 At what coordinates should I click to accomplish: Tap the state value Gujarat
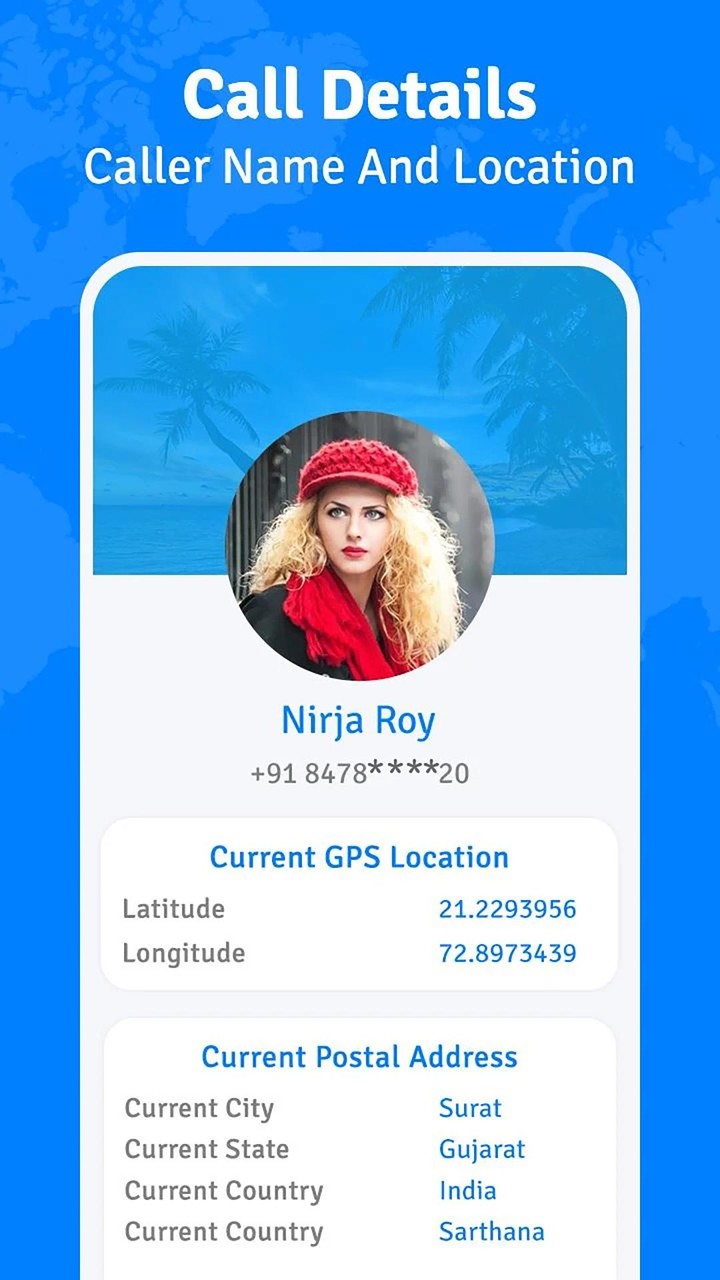click(x=482, y=1149)
